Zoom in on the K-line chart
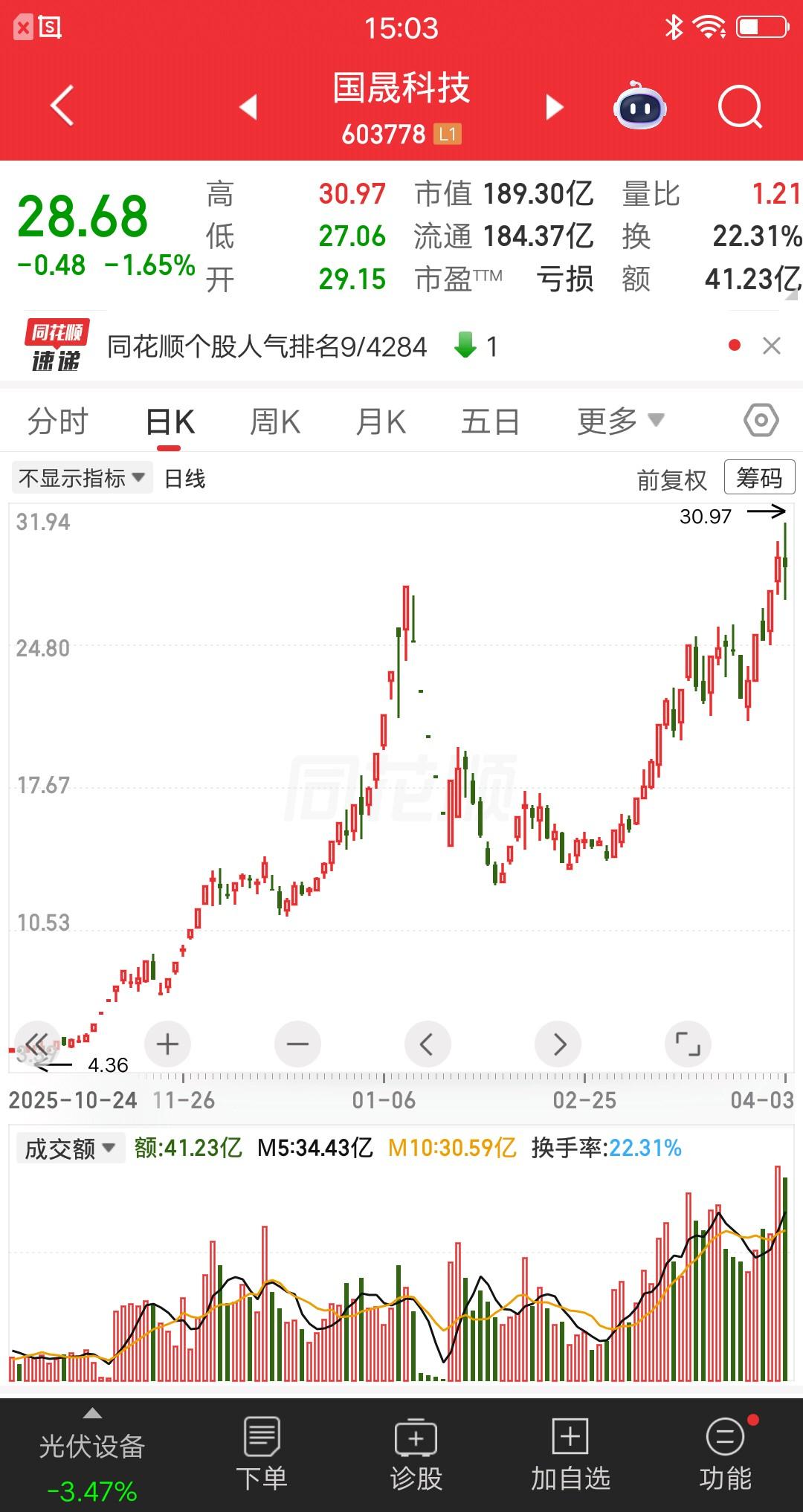The height and width of the screenshot is (1512, 803). click(167, 1044)
